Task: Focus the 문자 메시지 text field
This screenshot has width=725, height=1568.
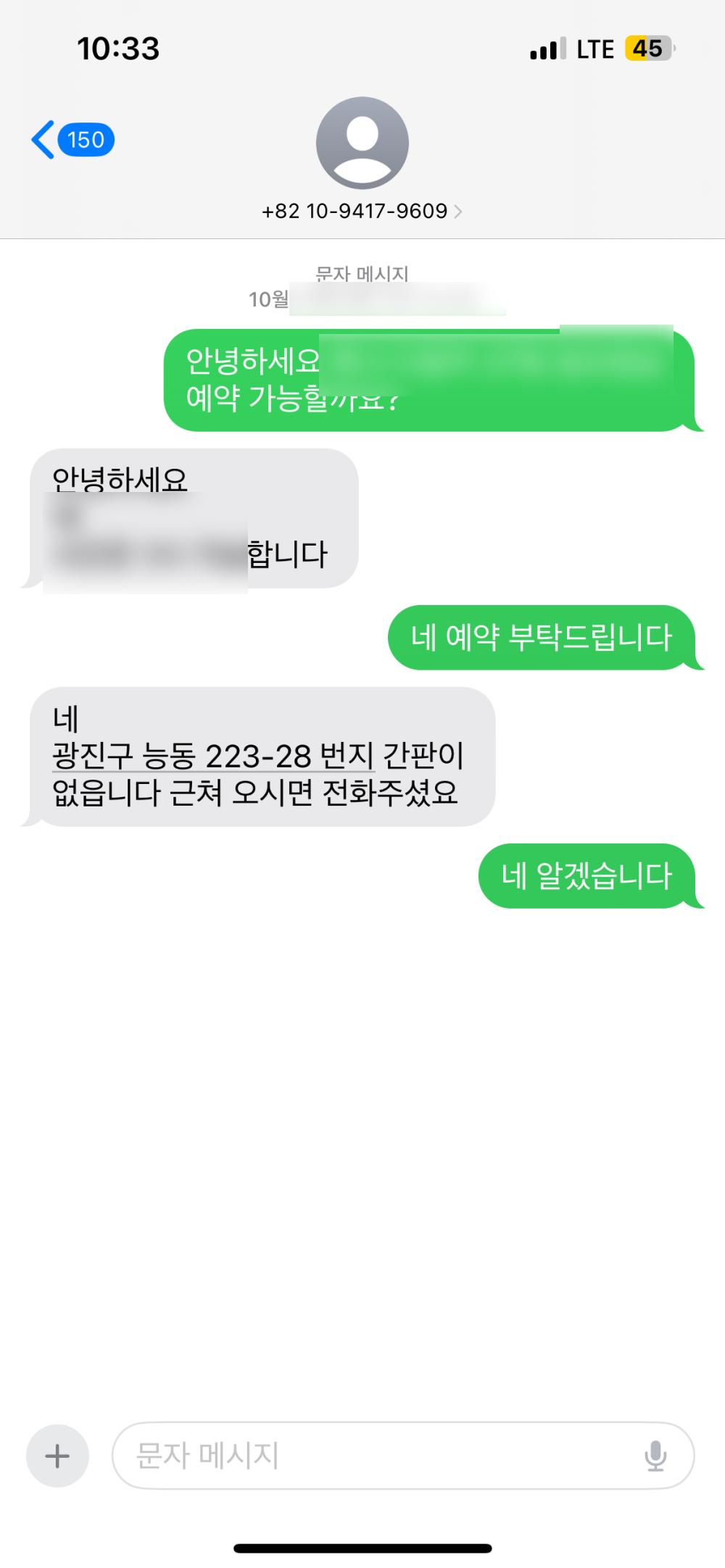Action: coord(377,1456)
